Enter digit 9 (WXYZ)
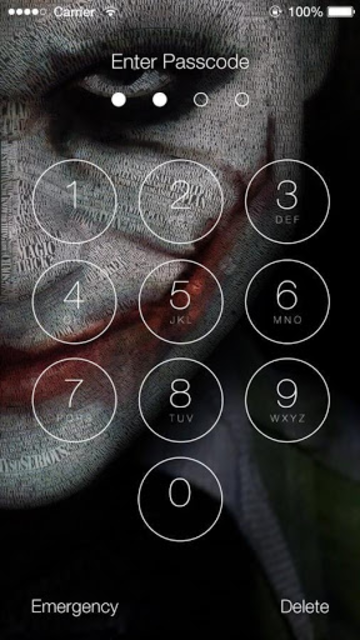This screenshot has width=360, height=640. 287,400
